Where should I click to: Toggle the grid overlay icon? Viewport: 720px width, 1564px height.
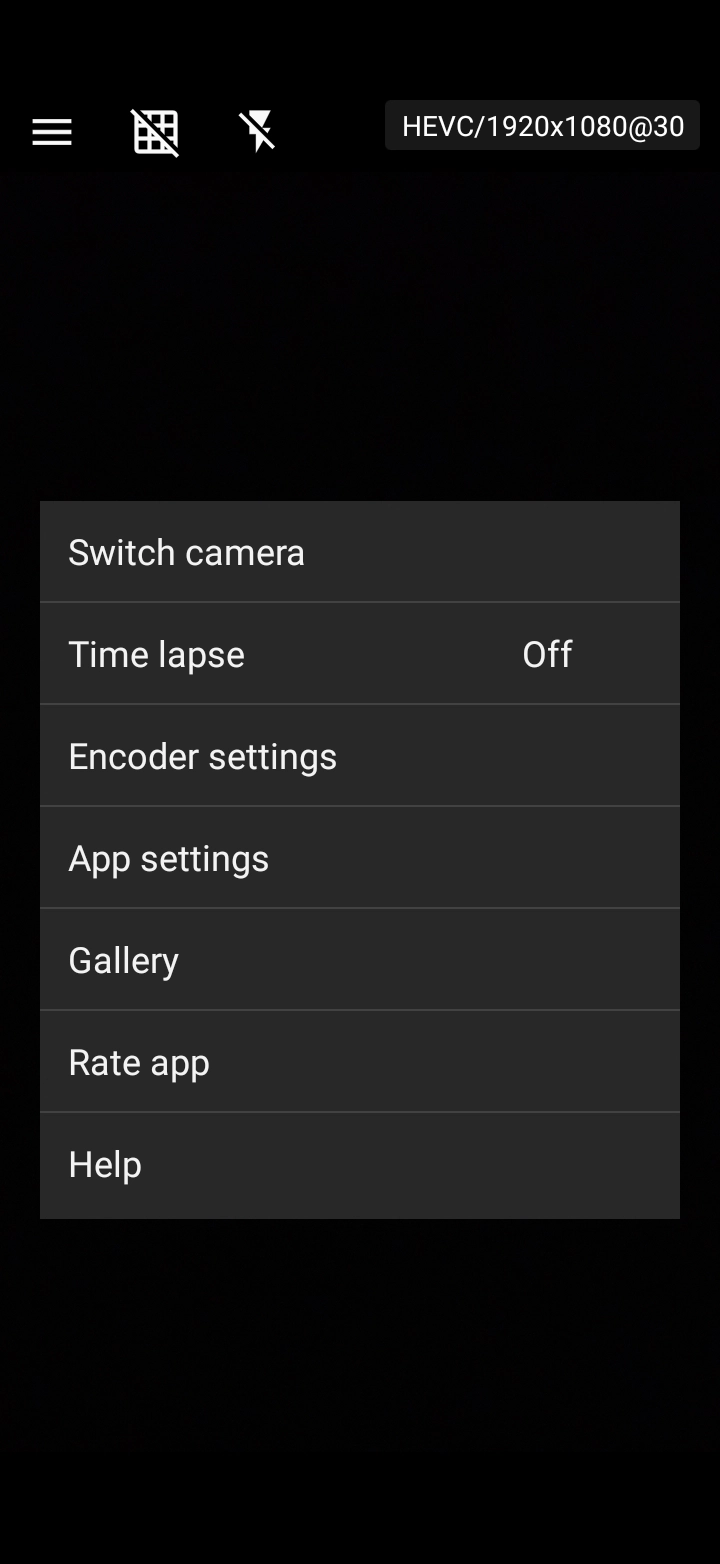[x=156, y=132]
